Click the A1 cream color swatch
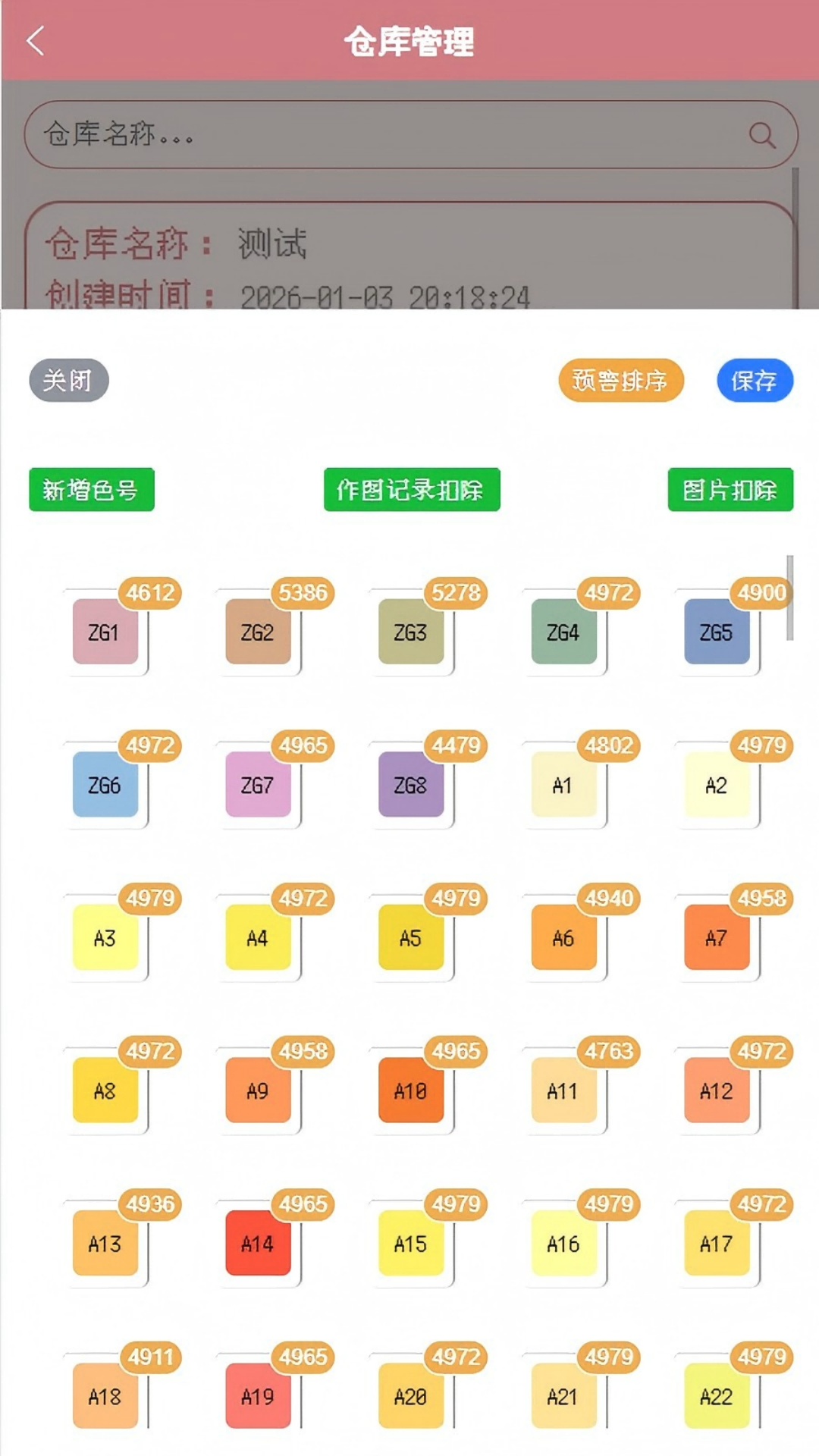819x1456 pixels. [x=563, y=786]
